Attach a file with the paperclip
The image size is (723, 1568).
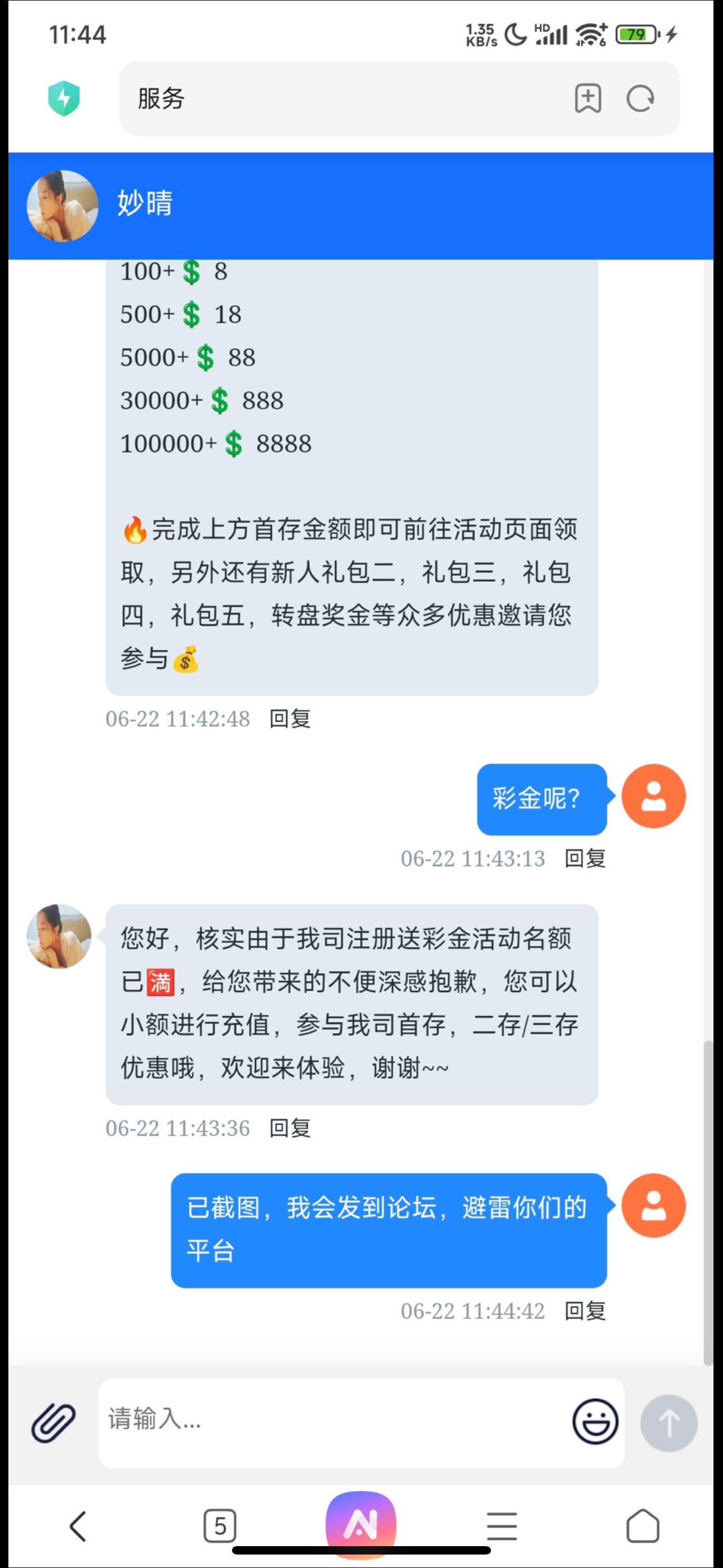[54, 1423]
